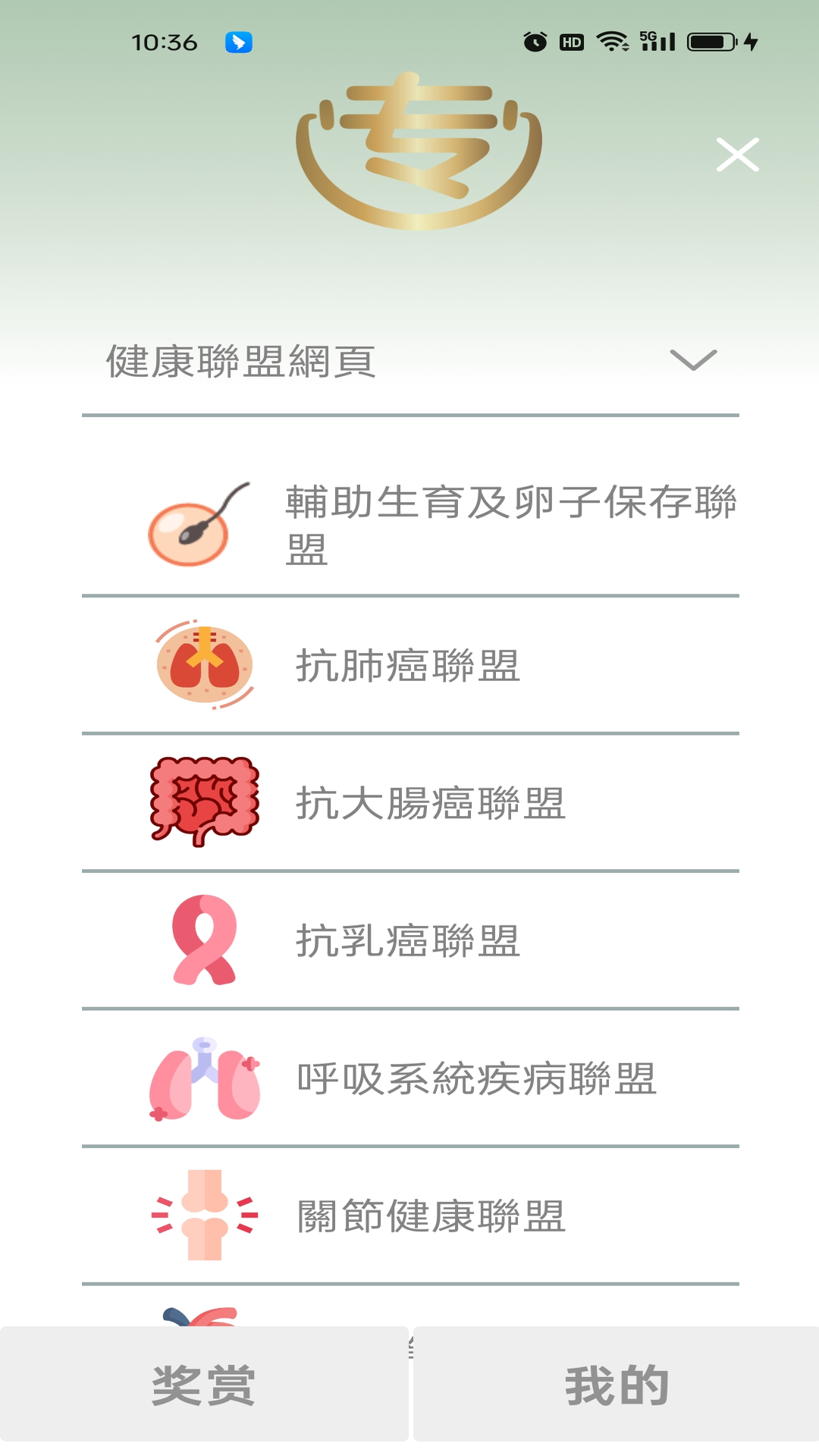
Task: Expand the 健康聯盟網頁 dropdown
Action: point(693,360)
